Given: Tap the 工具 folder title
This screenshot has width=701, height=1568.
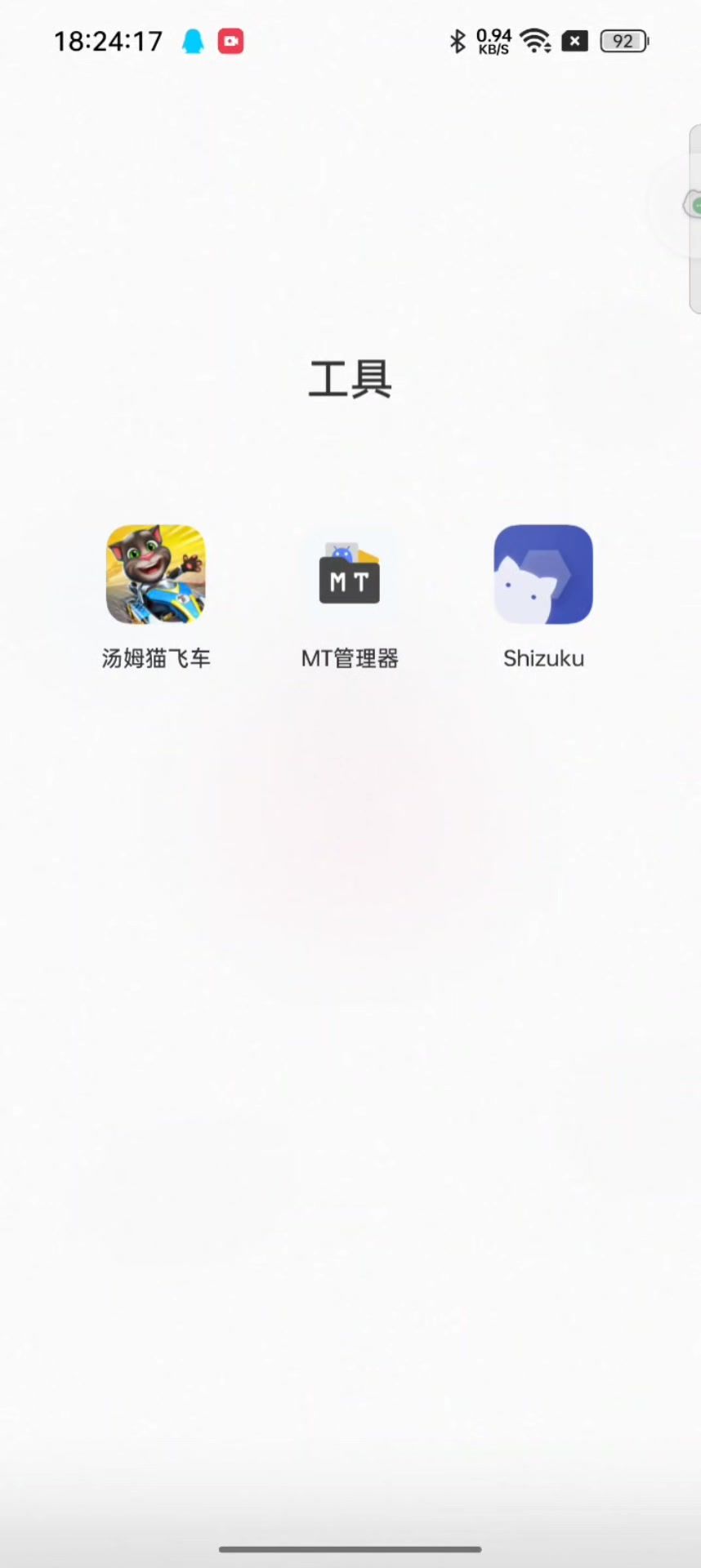Looking at the screenshot, I should coord(350,380).
